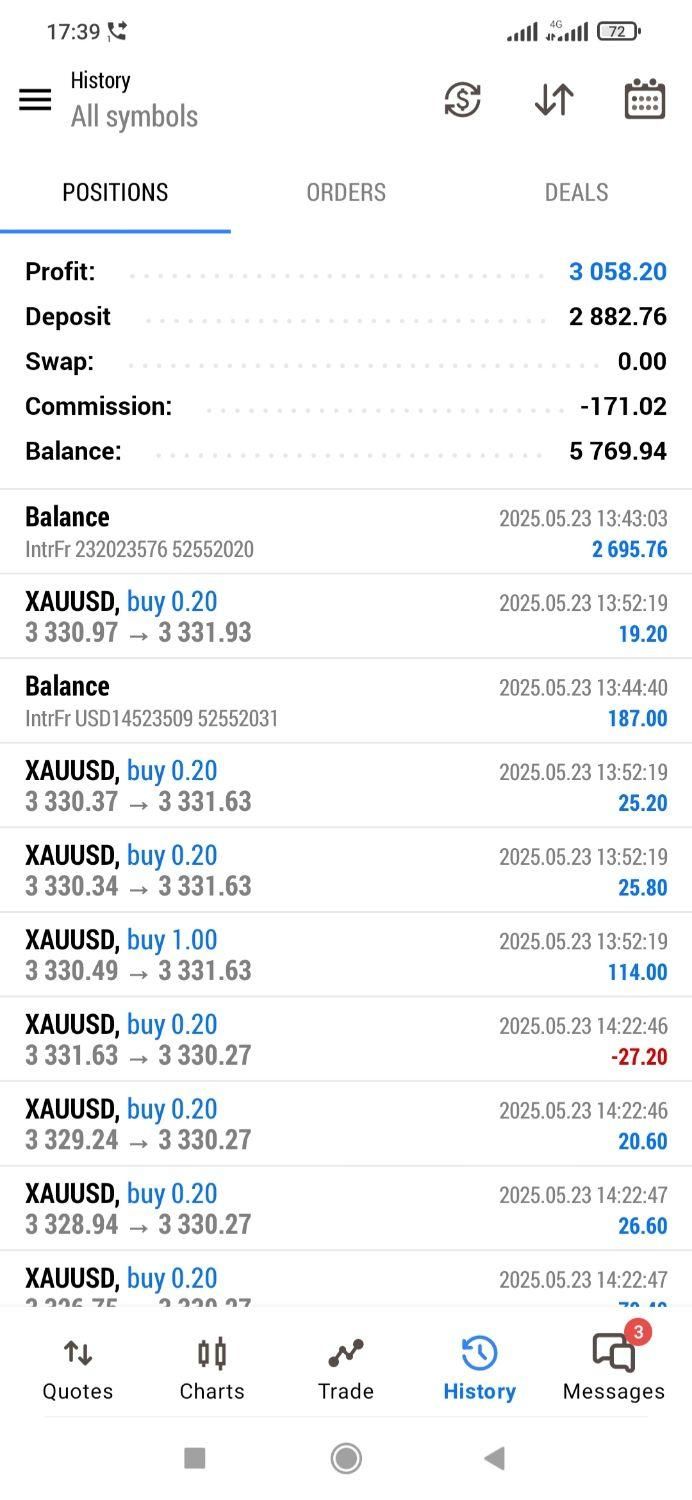Screen dimensions: 692x1500
Task: Open the calendar date range picker
Action: coord(644,99)
